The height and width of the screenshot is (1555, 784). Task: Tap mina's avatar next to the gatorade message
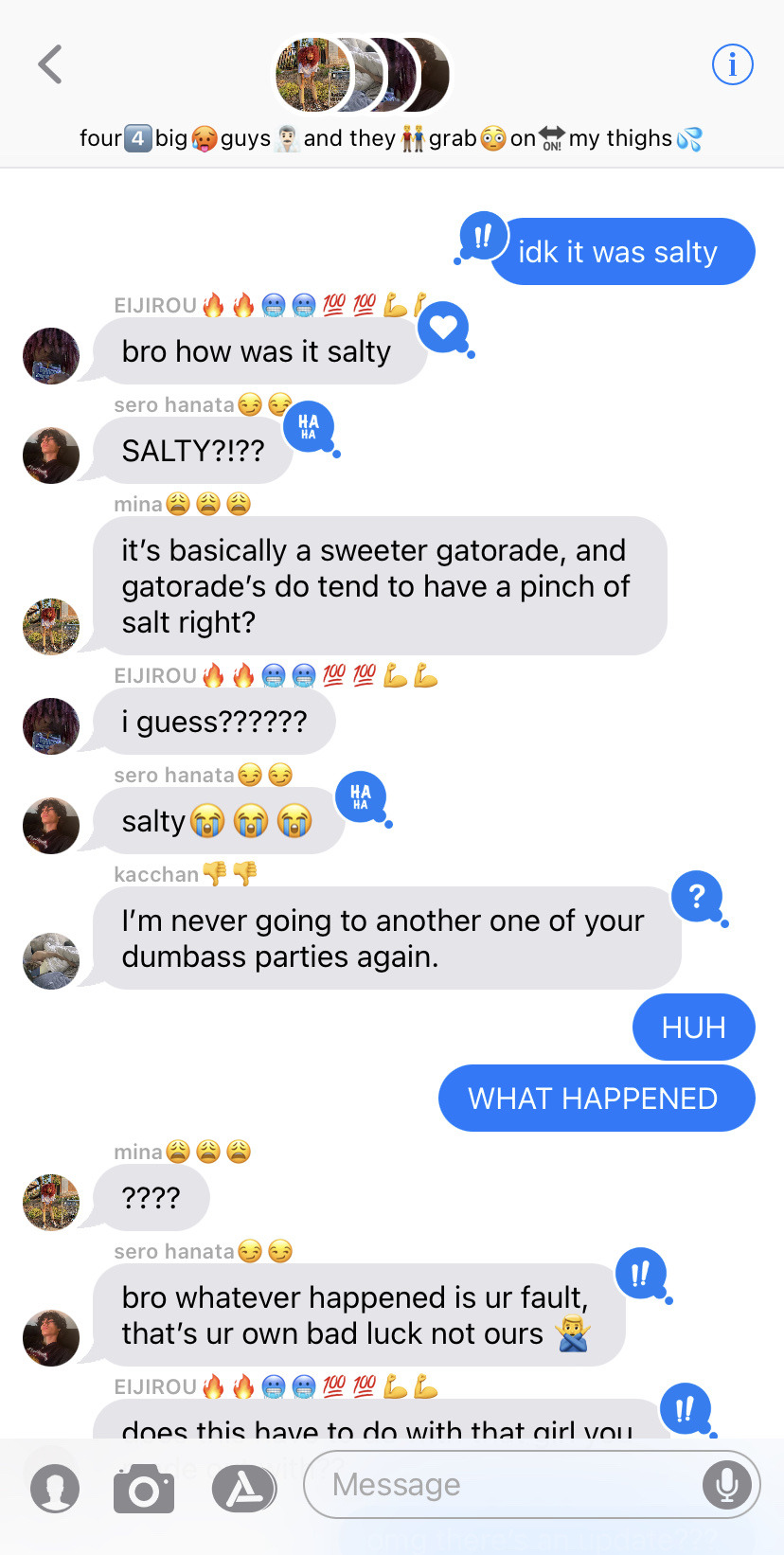[51, 626]
